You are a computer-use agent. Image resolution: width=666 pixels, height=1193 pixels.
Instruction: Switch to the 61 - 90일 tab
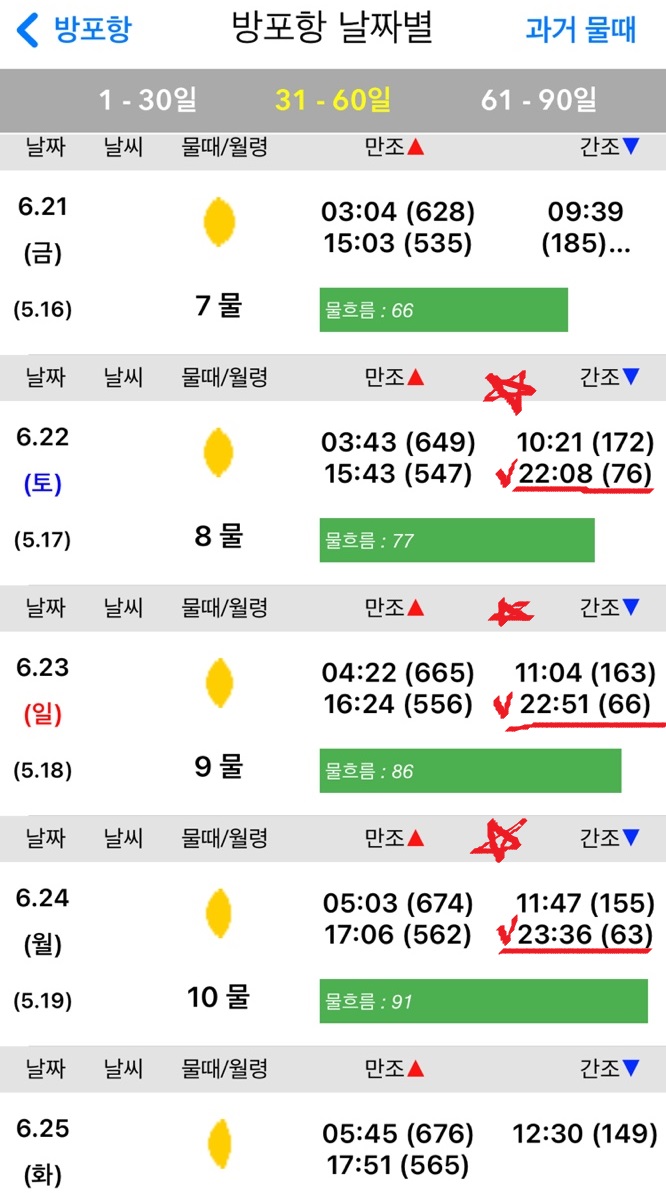[x=539, y=100]
